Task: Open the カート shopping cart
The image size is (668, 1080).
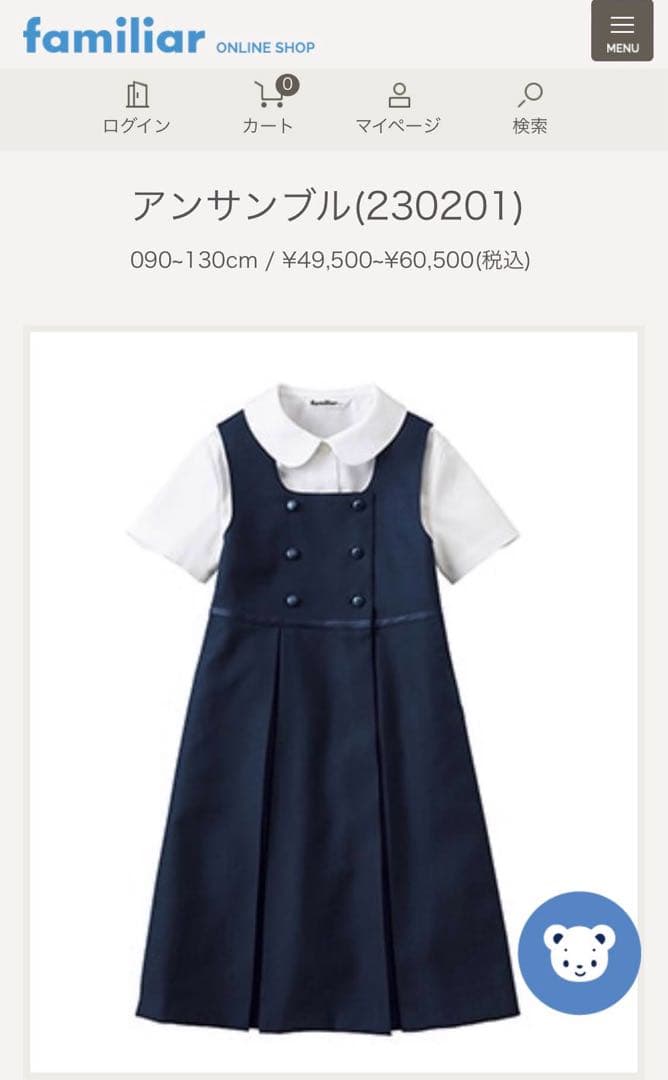Action: [x=268, y=108]
